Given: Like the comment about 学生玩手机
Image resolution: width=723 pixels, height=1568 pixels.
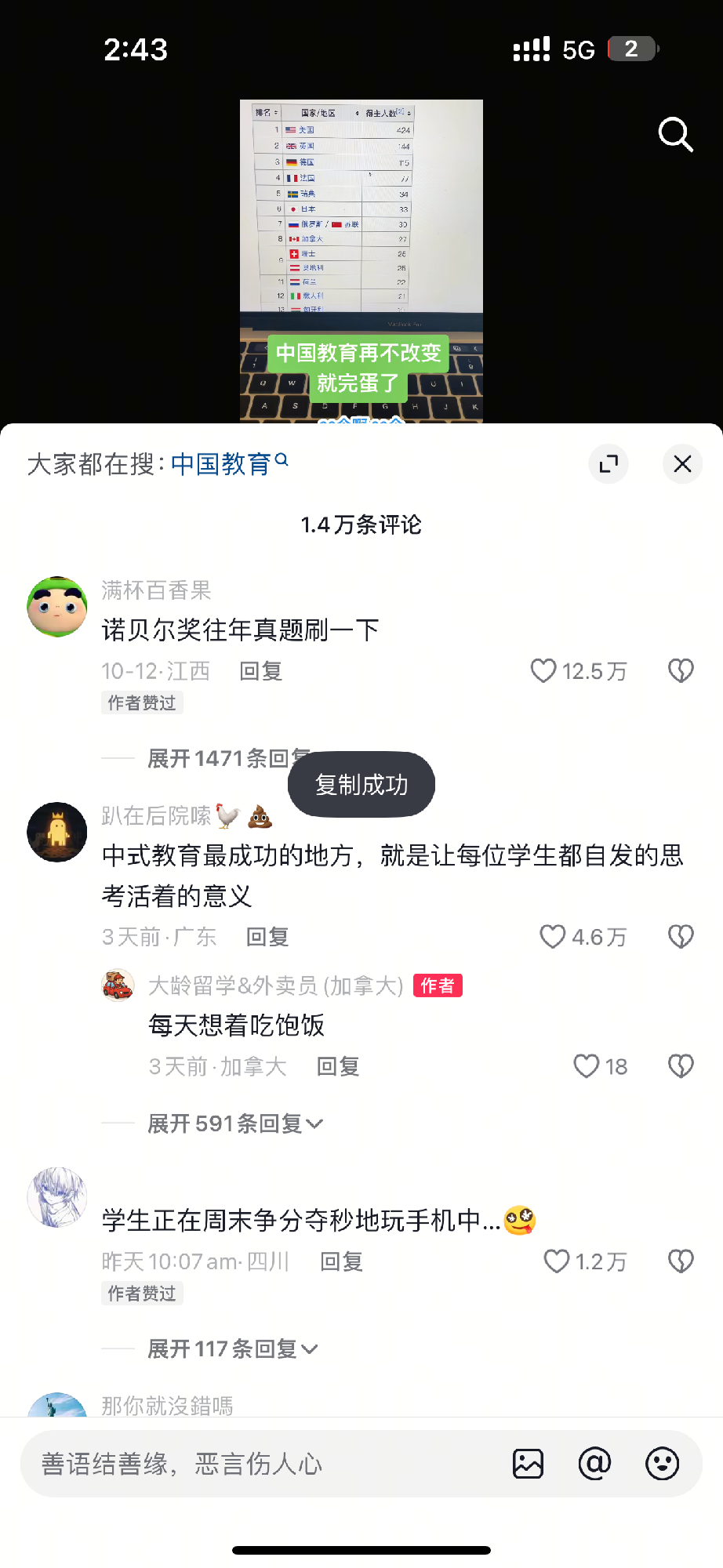Looking at the screenshot, I should point(557,1261).
